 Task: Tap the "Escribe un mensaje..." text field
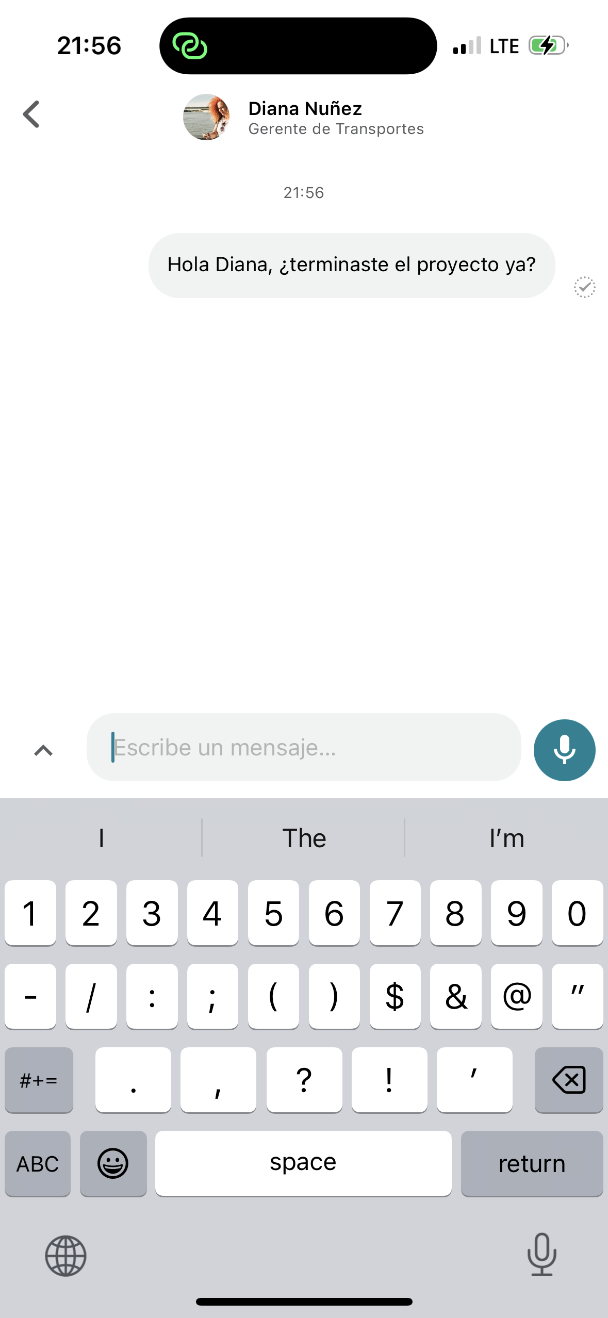coord(304,747)
